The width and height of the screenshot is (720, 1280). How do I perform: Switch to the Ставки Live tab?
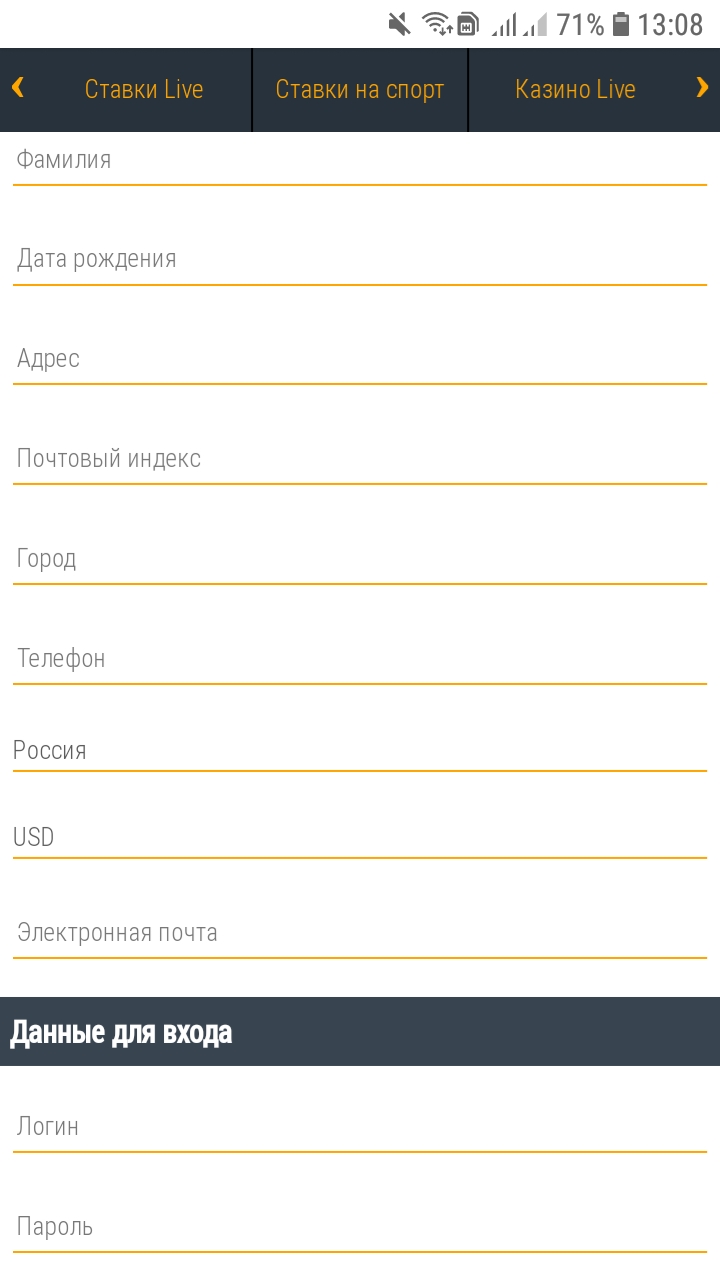pyautogui.click(x=144, y=90)
